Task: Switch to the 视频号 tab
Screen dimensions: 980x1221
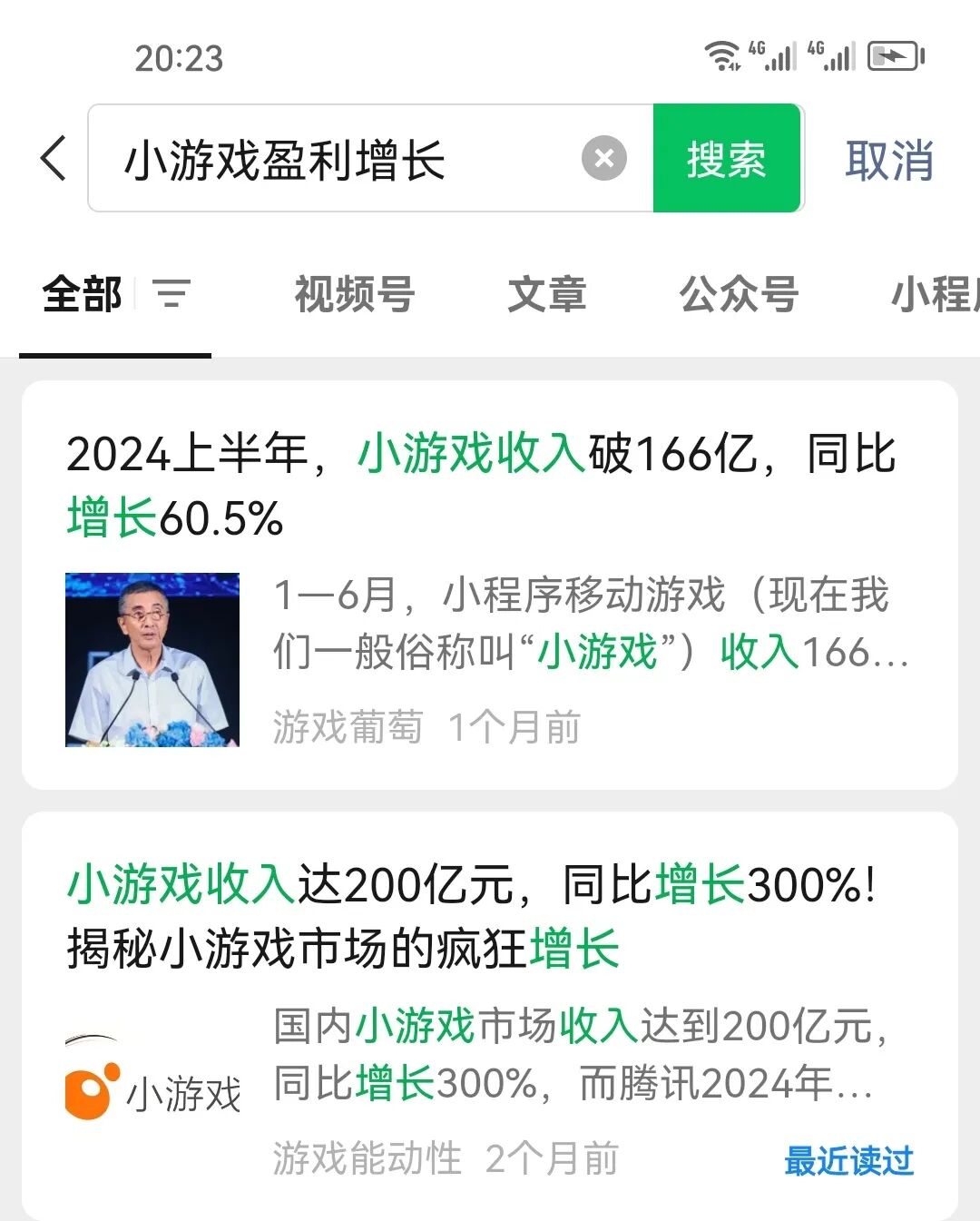Action: click(x=355, y=294)
